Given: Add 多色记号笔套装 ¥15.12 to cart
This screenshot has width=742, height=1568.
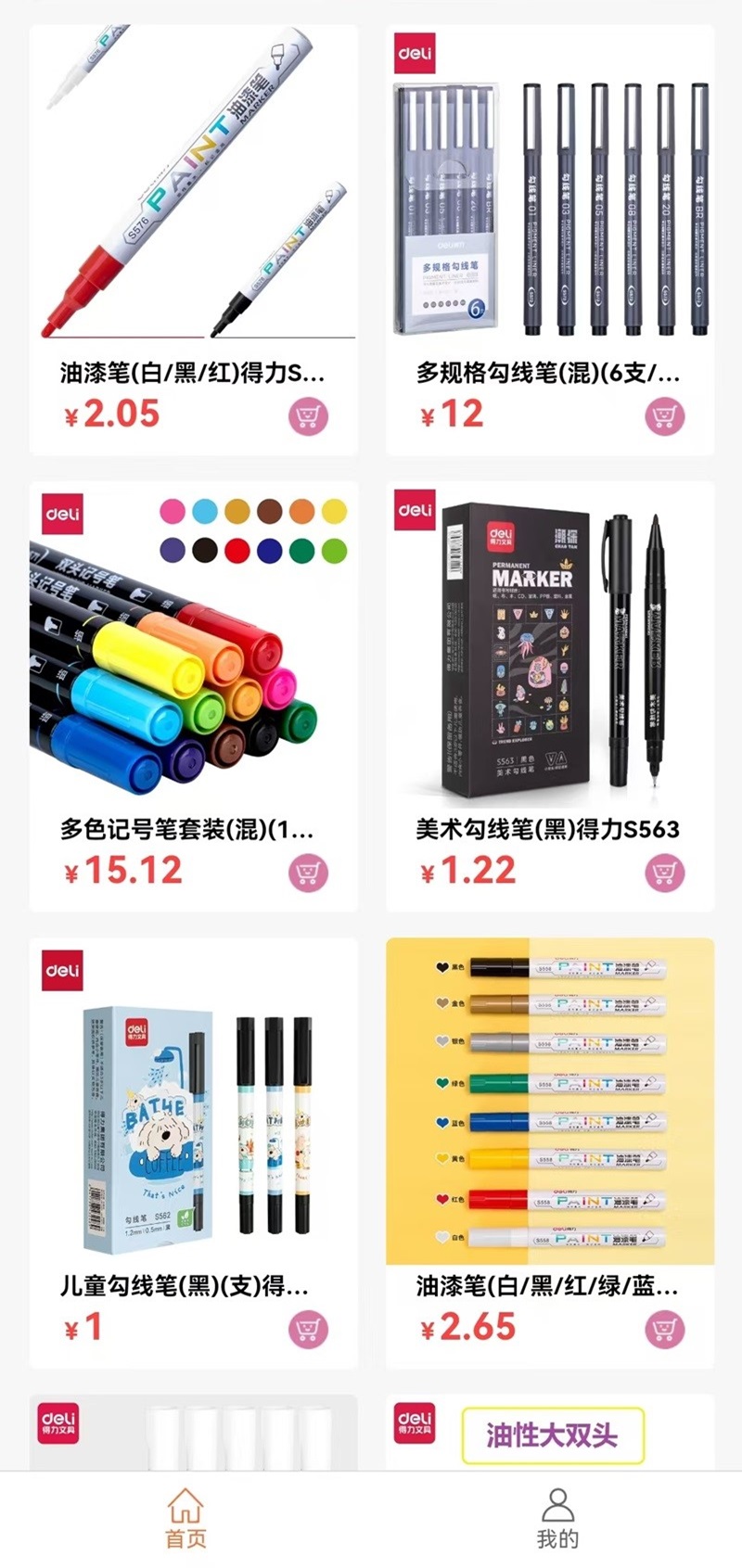Looking at the screenshot, I should point(308,872).
